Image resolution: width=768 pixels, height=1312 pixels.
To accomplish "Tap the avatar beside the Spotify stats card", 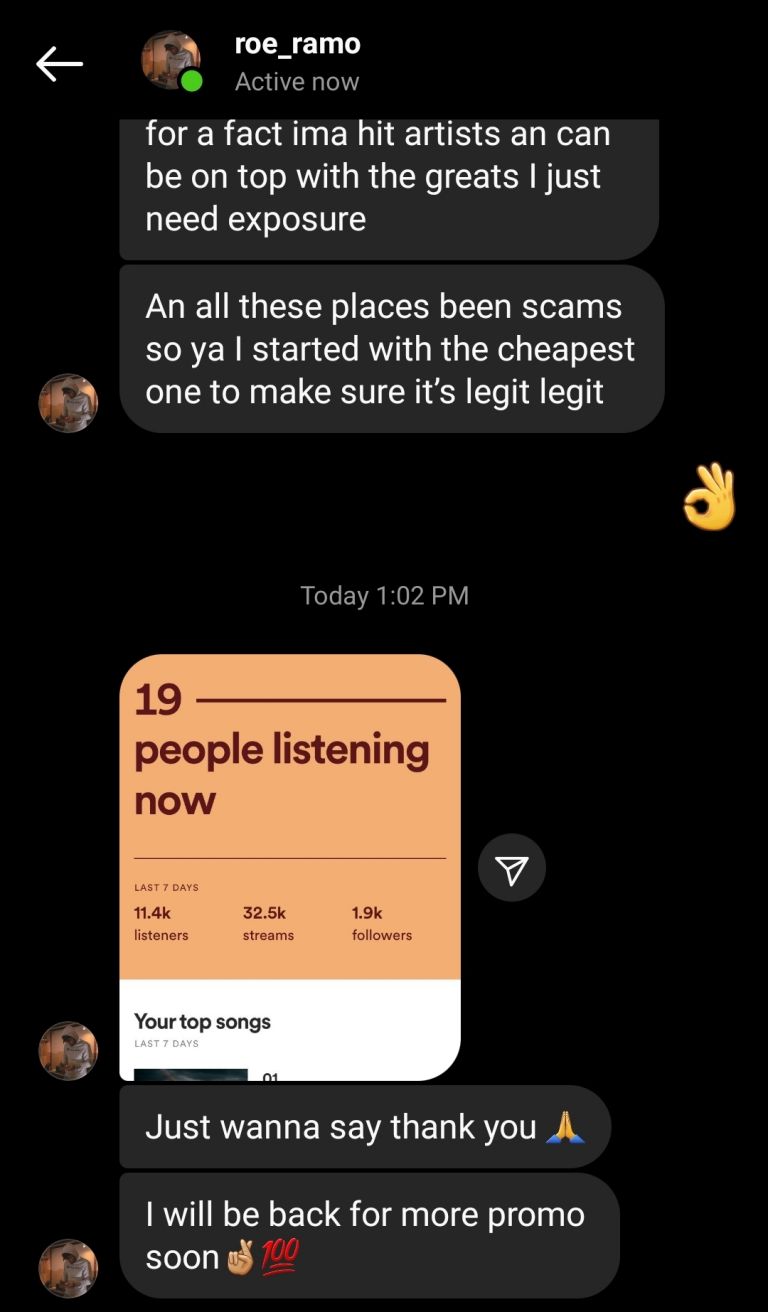I will 68,1051.
